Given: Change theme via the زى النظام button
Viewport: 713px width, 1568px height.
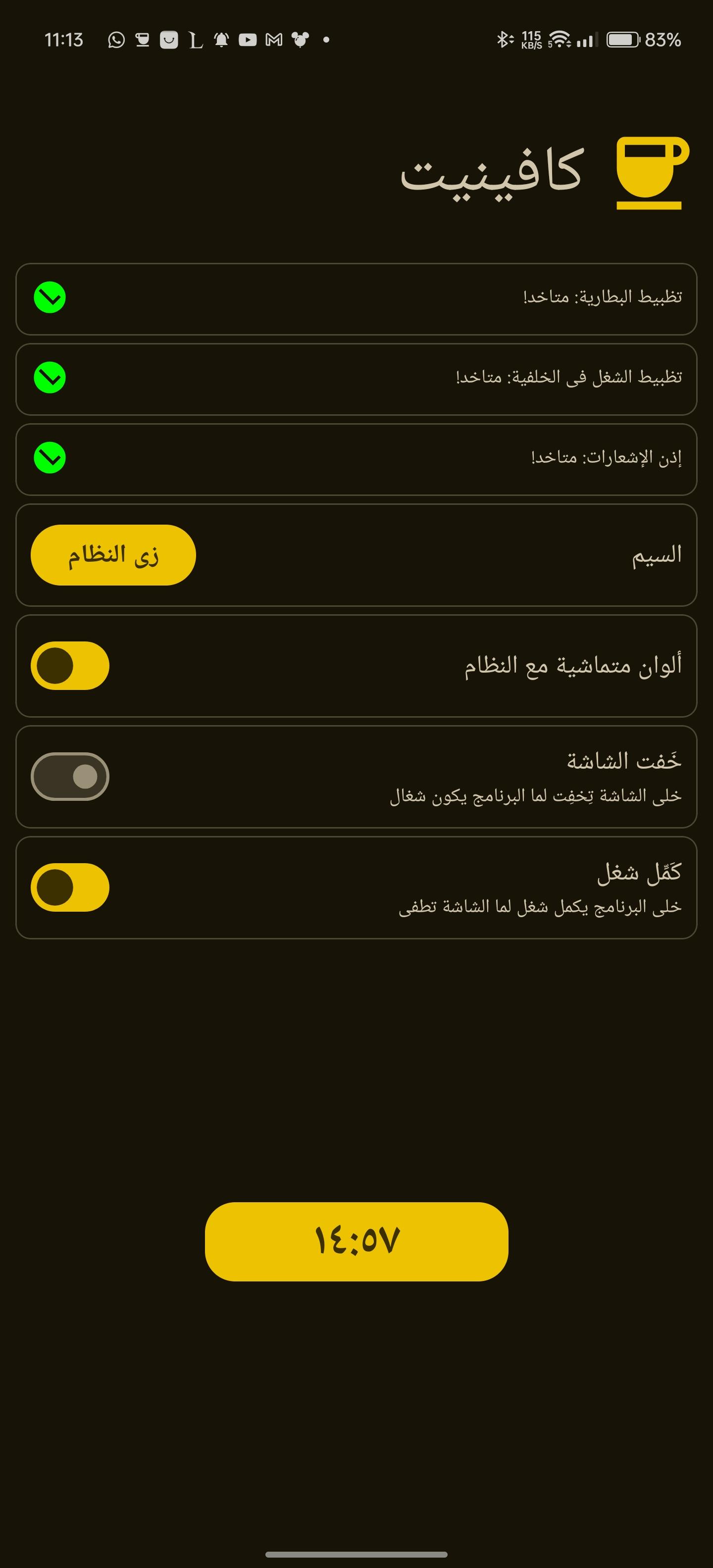Looking at the screenshot, I should point(113,555).
